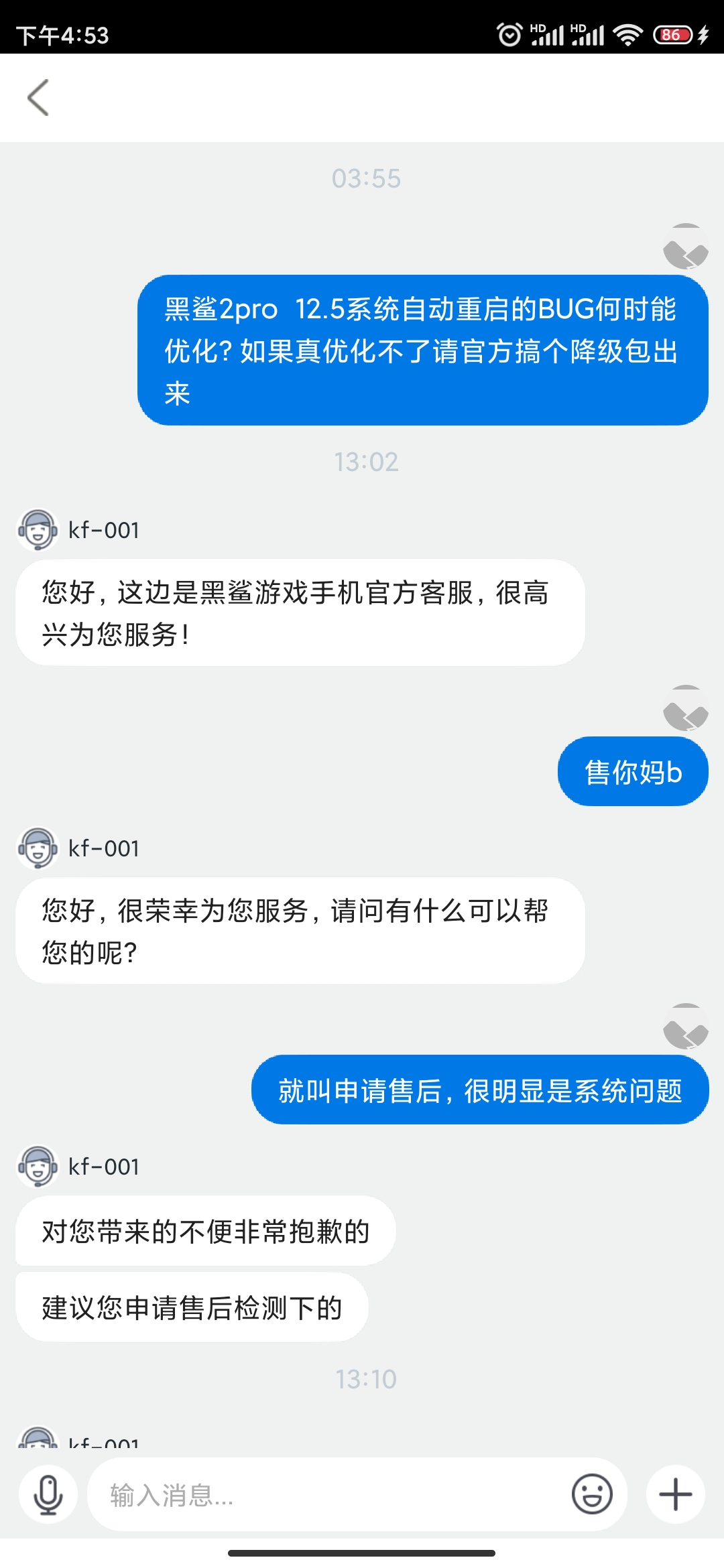Go back using the top-left arrow
This screenshot has width=724, height=1568.
pyautogui.click(x=38, y=98)
